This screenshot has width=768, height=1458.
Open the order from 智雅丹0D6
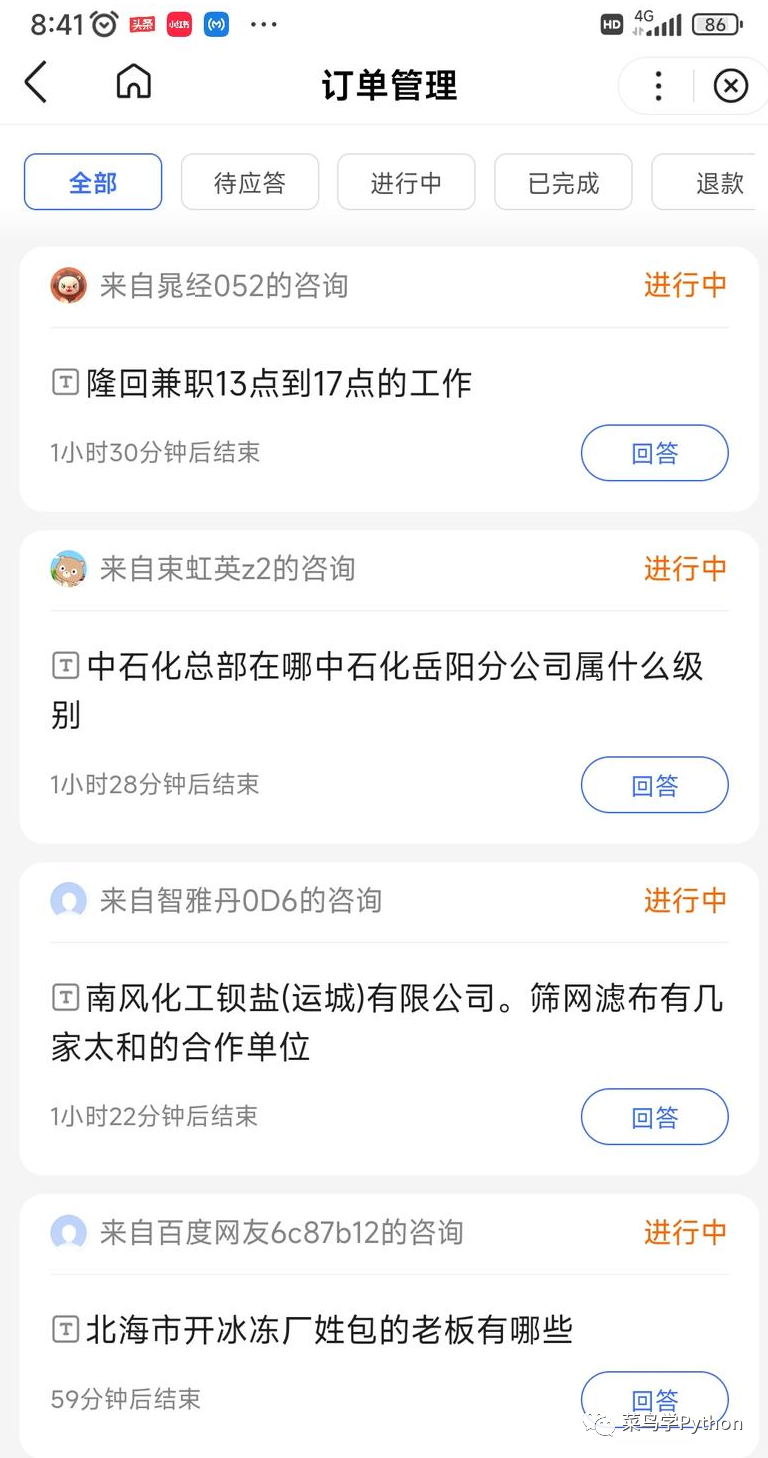coord(300,1022)
